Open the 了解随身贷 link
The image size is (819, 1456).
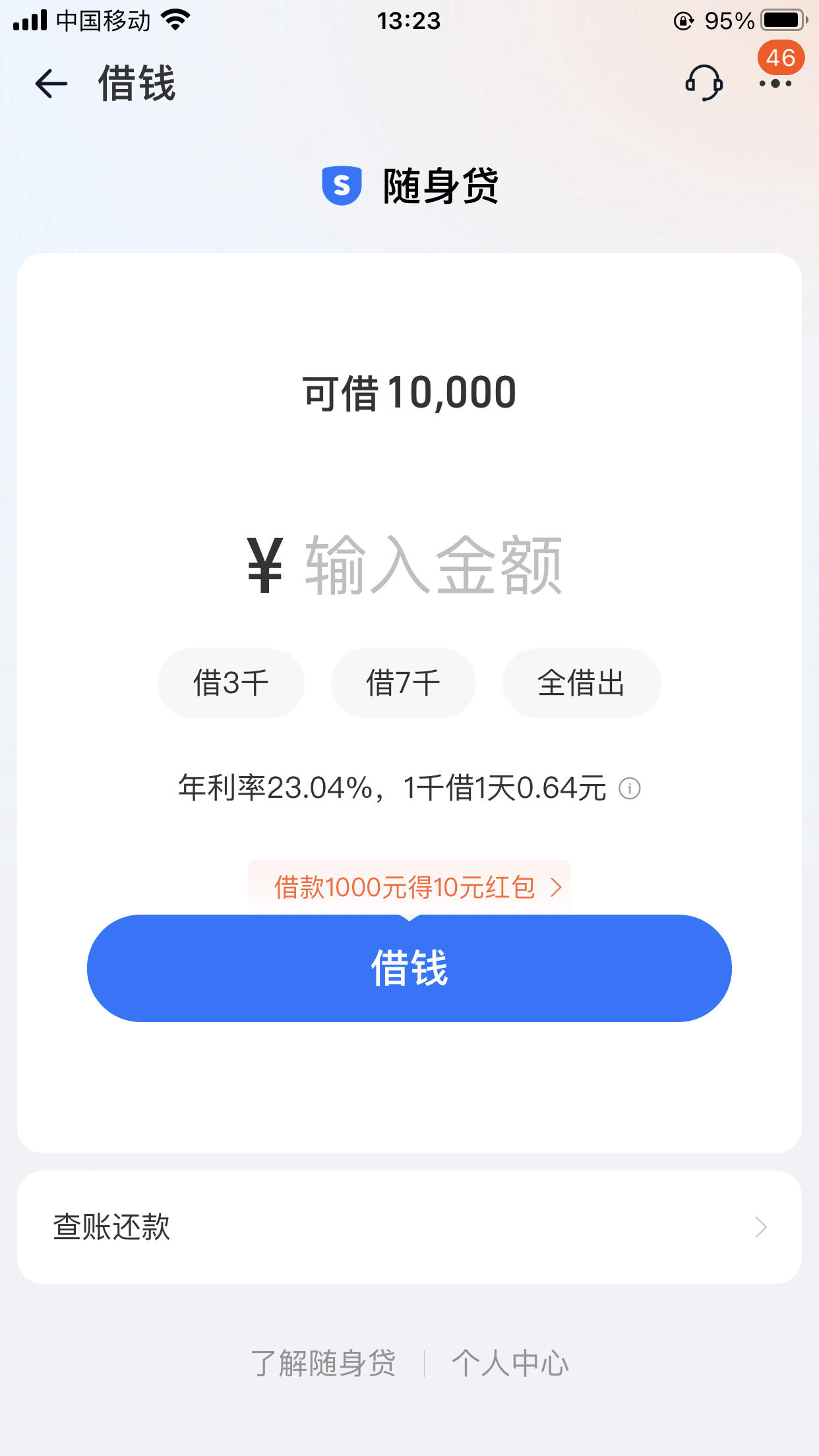323,1363
